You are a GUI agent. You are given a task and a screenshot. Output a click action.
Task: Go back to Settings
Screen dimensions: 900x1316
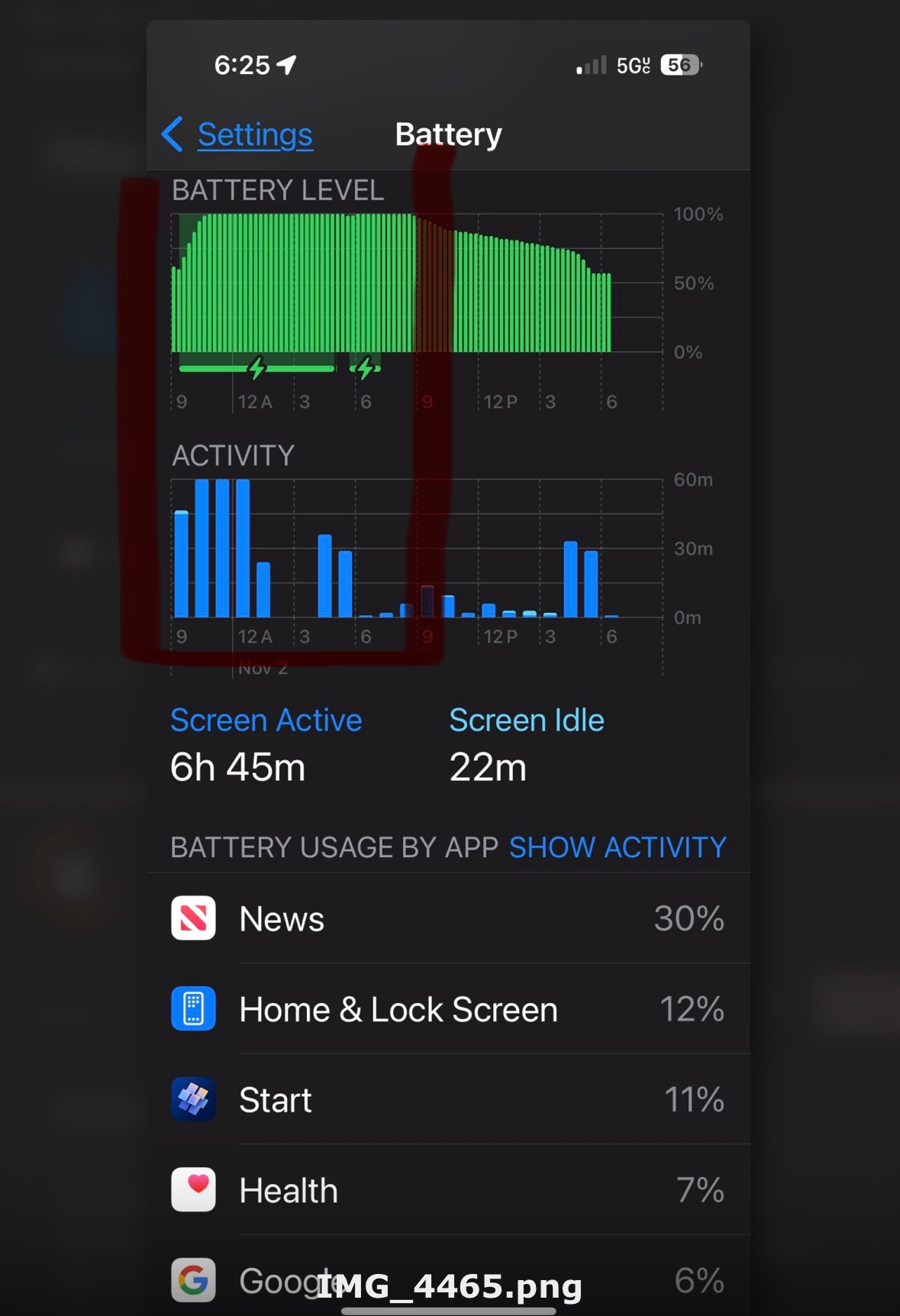pos(238,135)
